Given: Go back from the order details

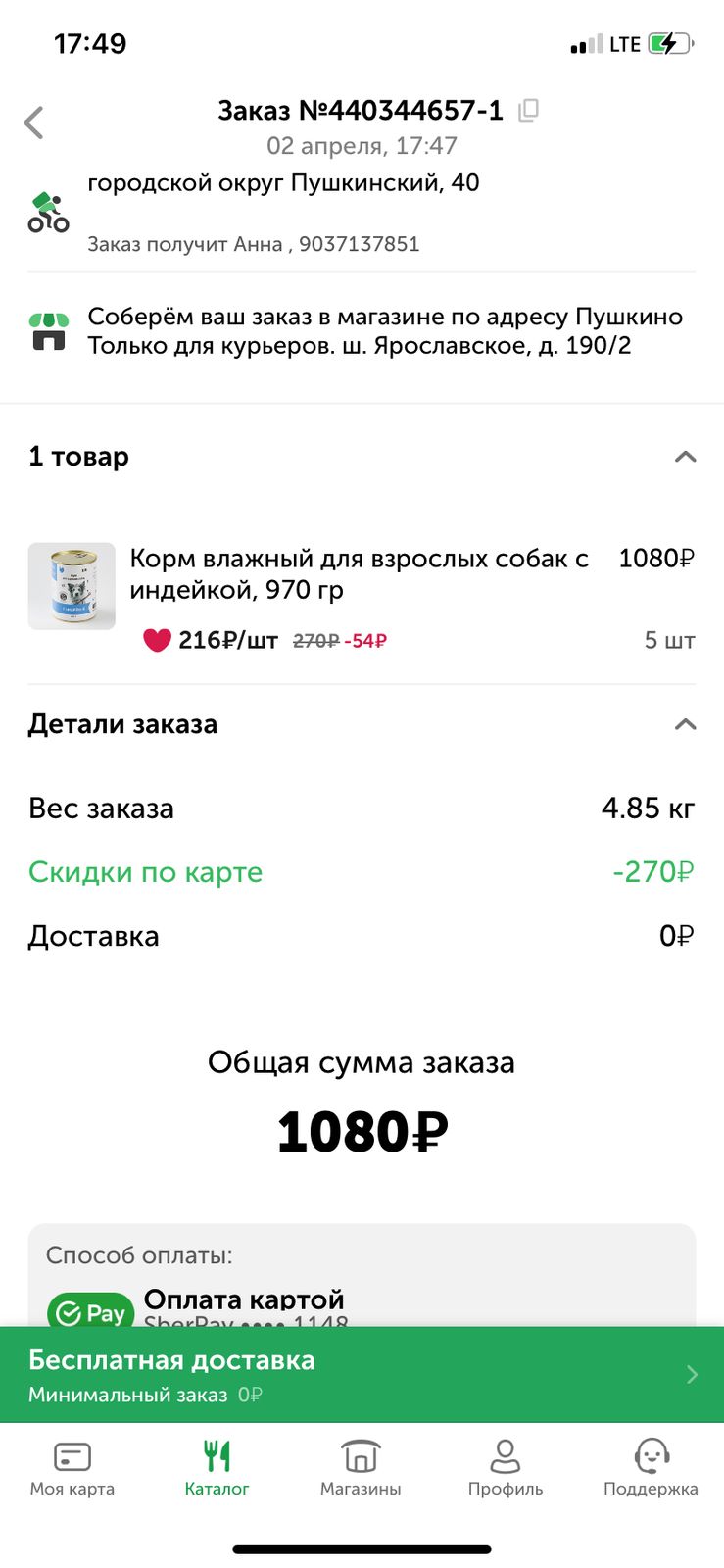Looking at the screenshot, I should [34, 122].
